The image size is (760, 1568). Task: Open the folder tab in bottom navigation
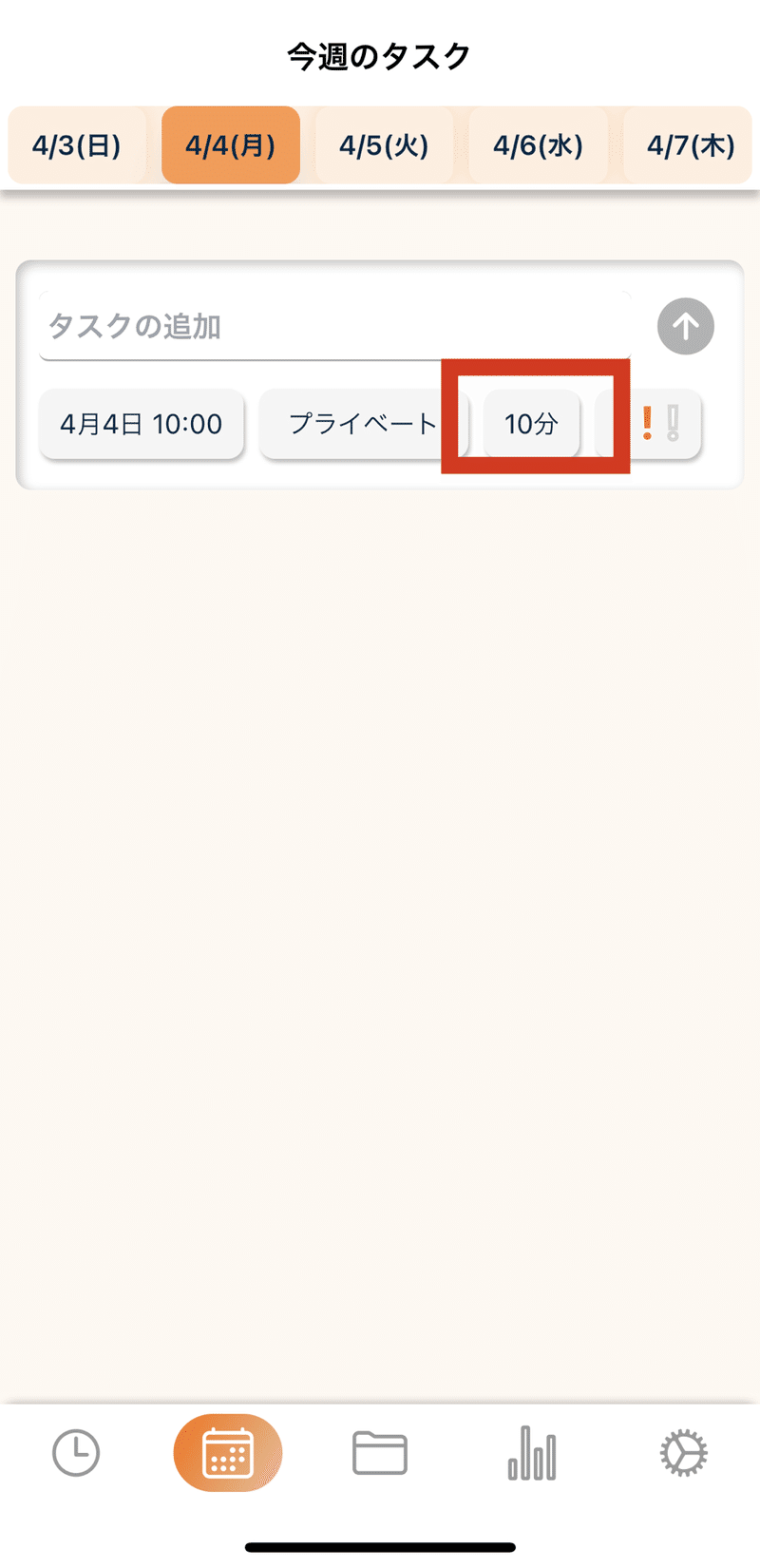[380, 1453]
